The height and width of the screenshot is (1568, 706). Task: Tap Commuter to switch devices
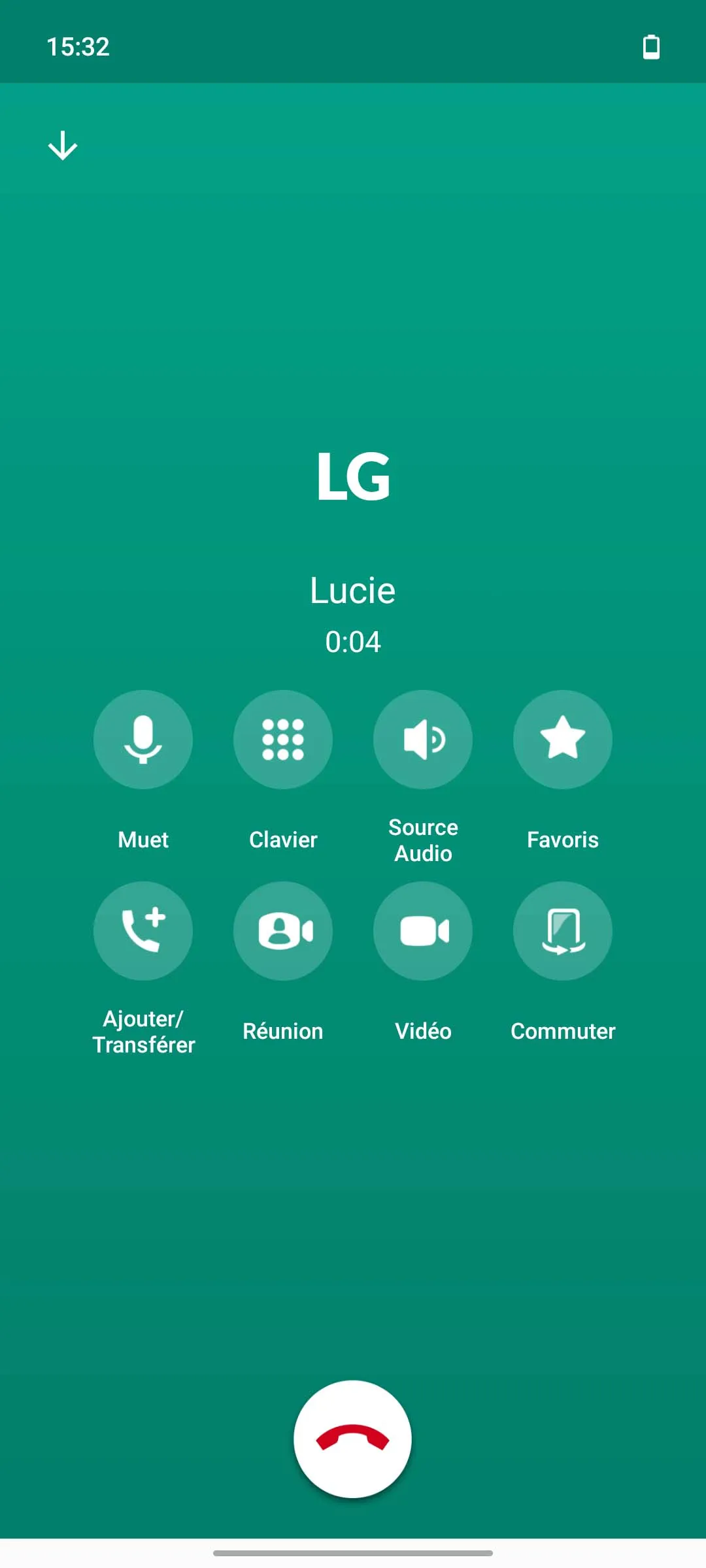pos(563,931)
